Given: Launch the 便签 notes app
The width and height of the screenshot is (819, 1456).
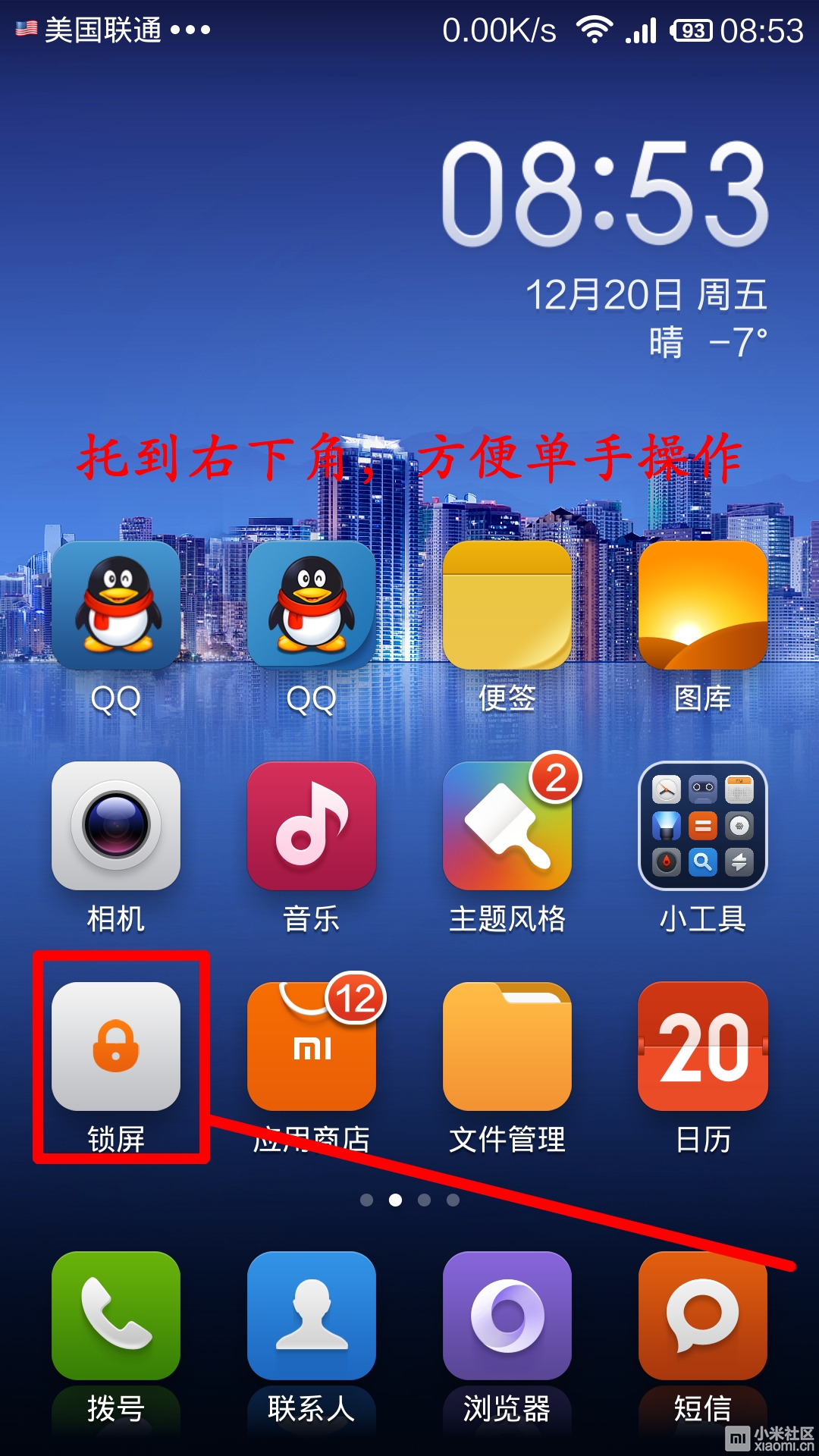Looking at the screenshot, I should click(508, 607).
